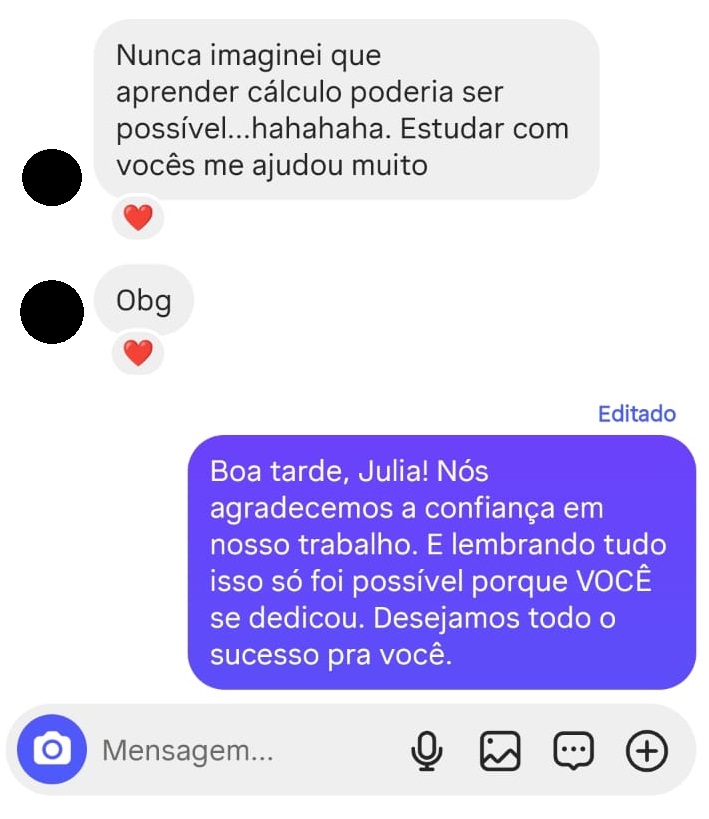Open the photo gallery picker
Image resolution: width=709 pixels, height=819 pixels.
pos(500,751)
